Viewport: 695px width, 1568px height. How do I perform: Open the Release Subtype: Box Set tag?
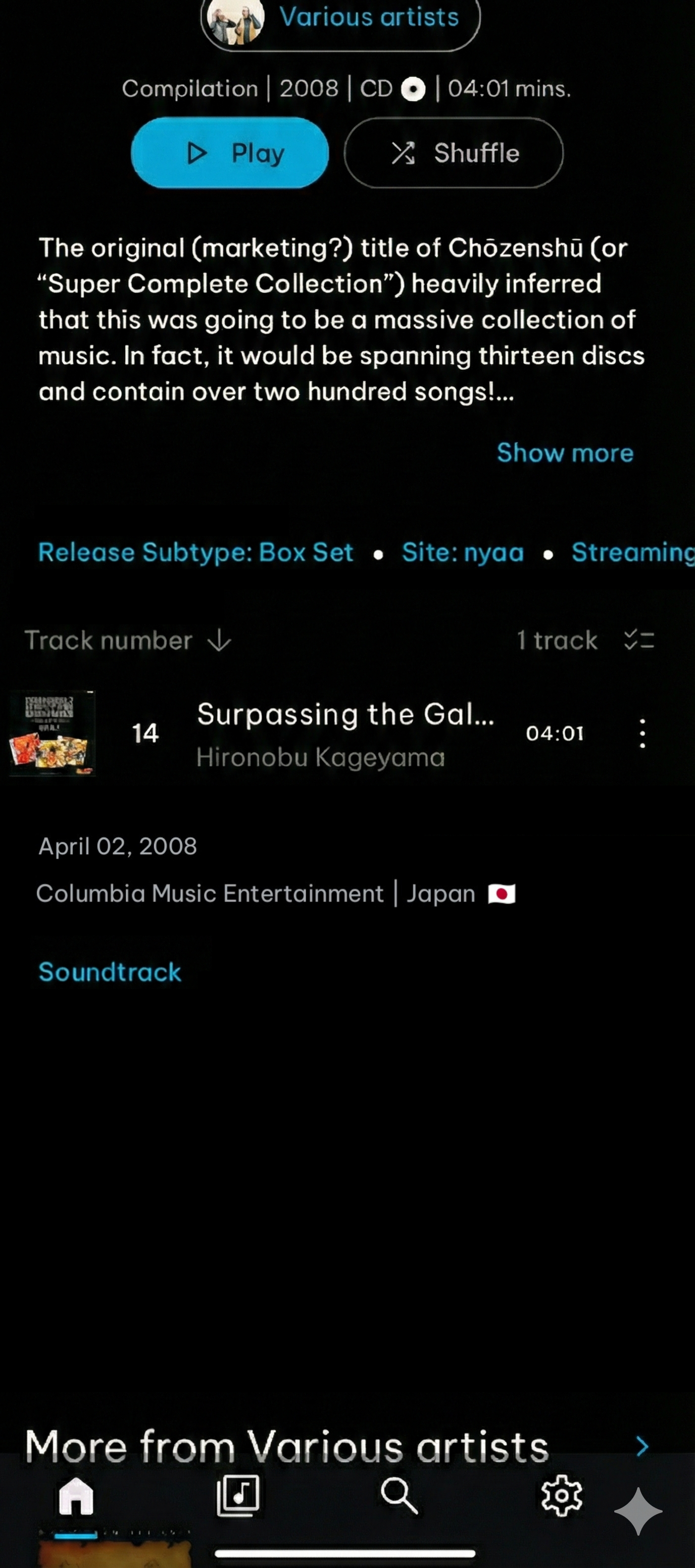point(195,553)
